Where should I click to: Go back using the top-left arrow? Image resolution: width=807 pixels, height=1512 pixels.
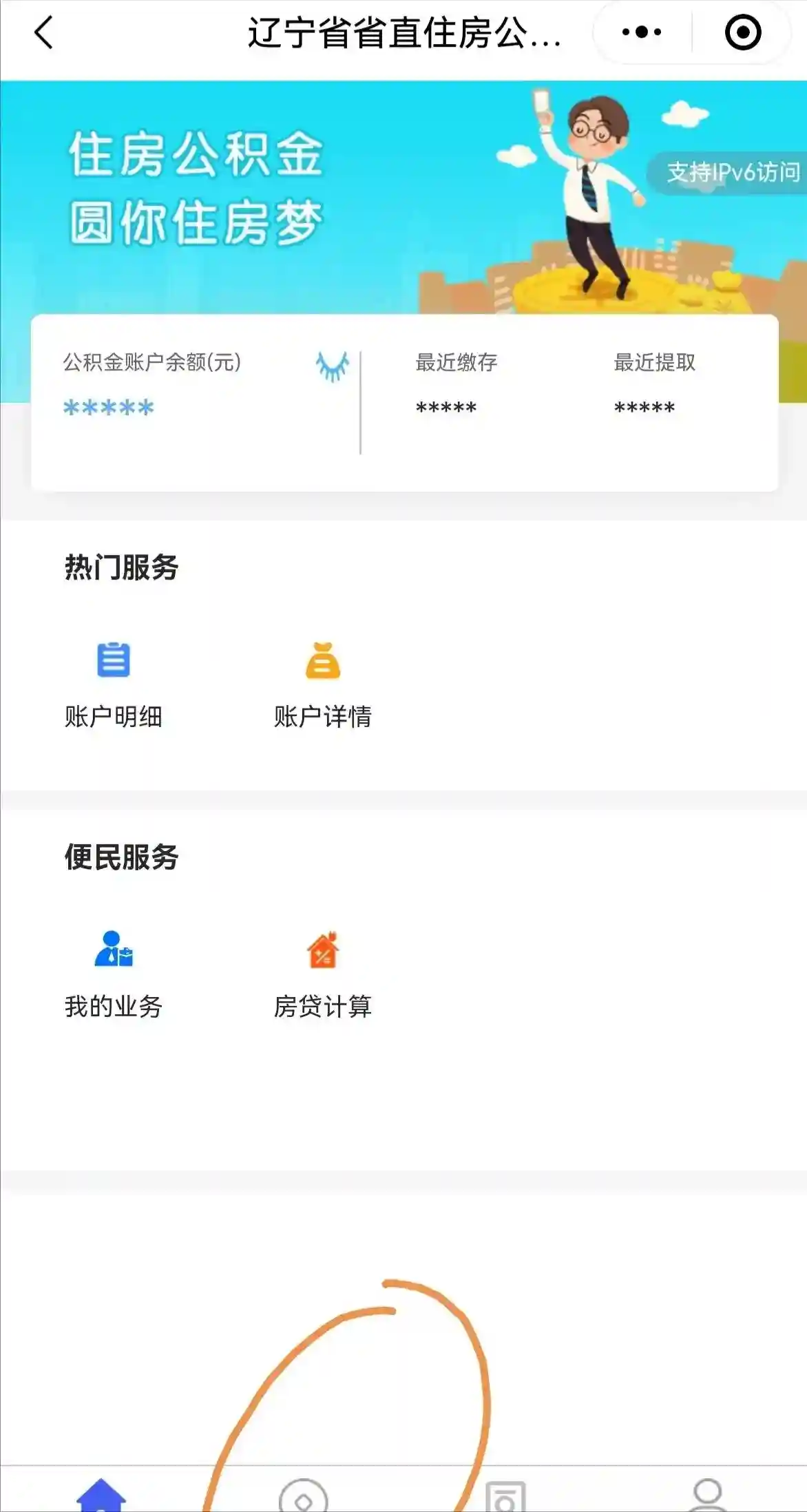tap(43, 33)
